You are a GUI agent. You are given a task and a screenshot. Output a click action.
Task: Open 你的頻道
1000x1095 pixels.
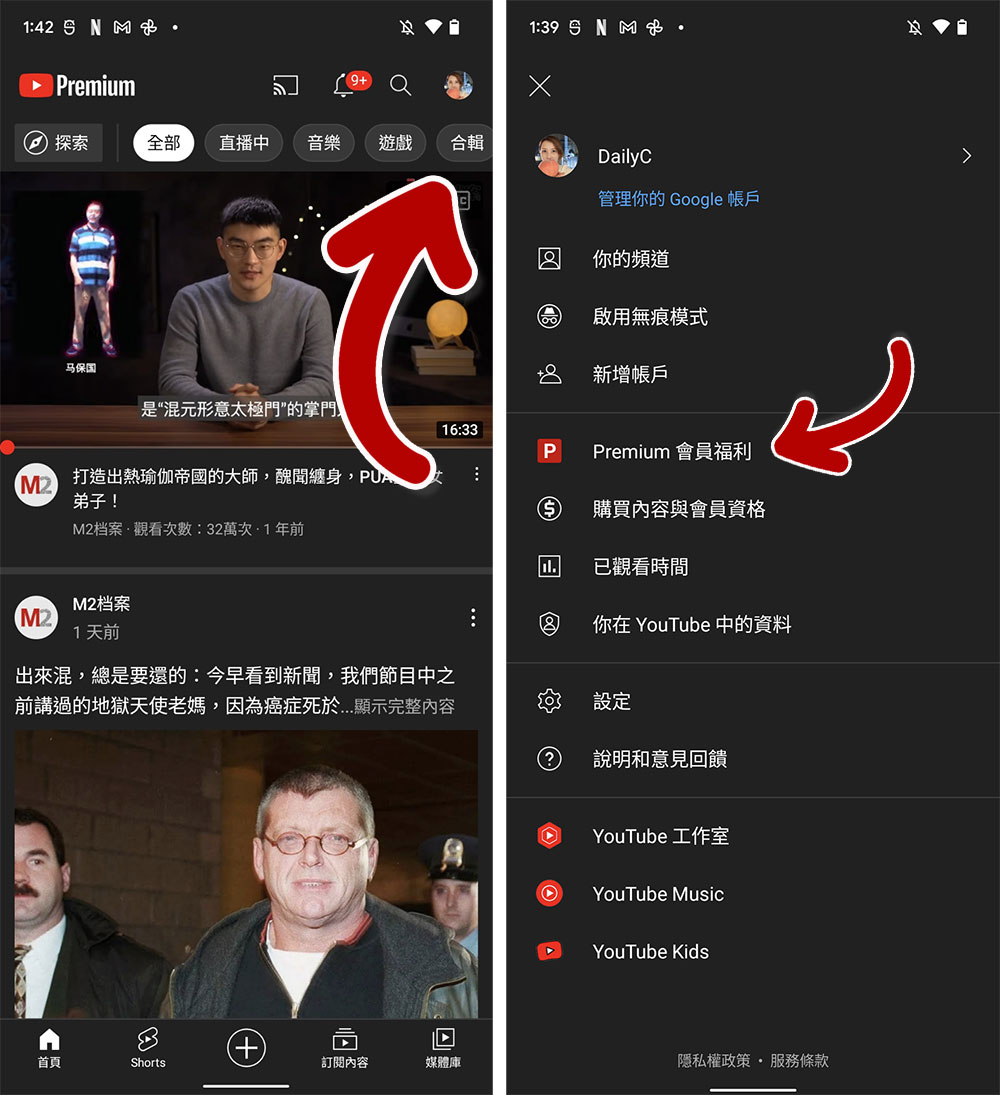pos(630,259)
